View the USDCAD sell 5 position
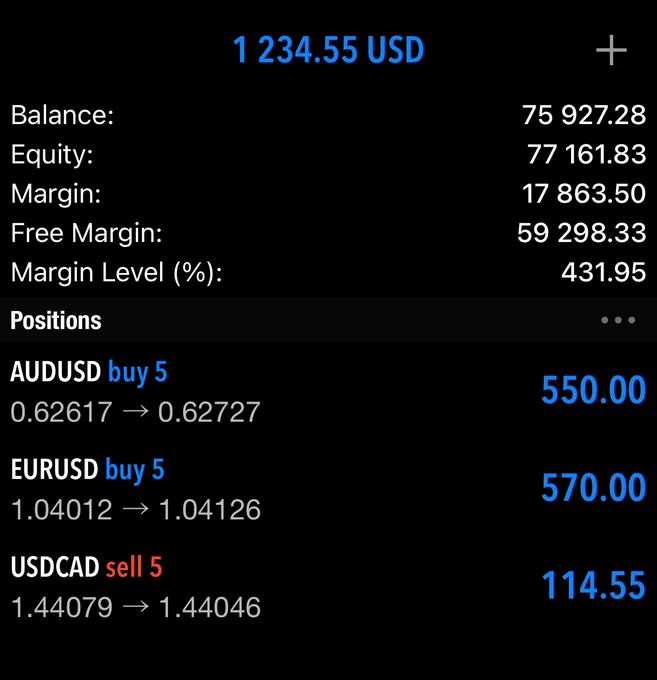The image size is (657, 680). [328, 586]
